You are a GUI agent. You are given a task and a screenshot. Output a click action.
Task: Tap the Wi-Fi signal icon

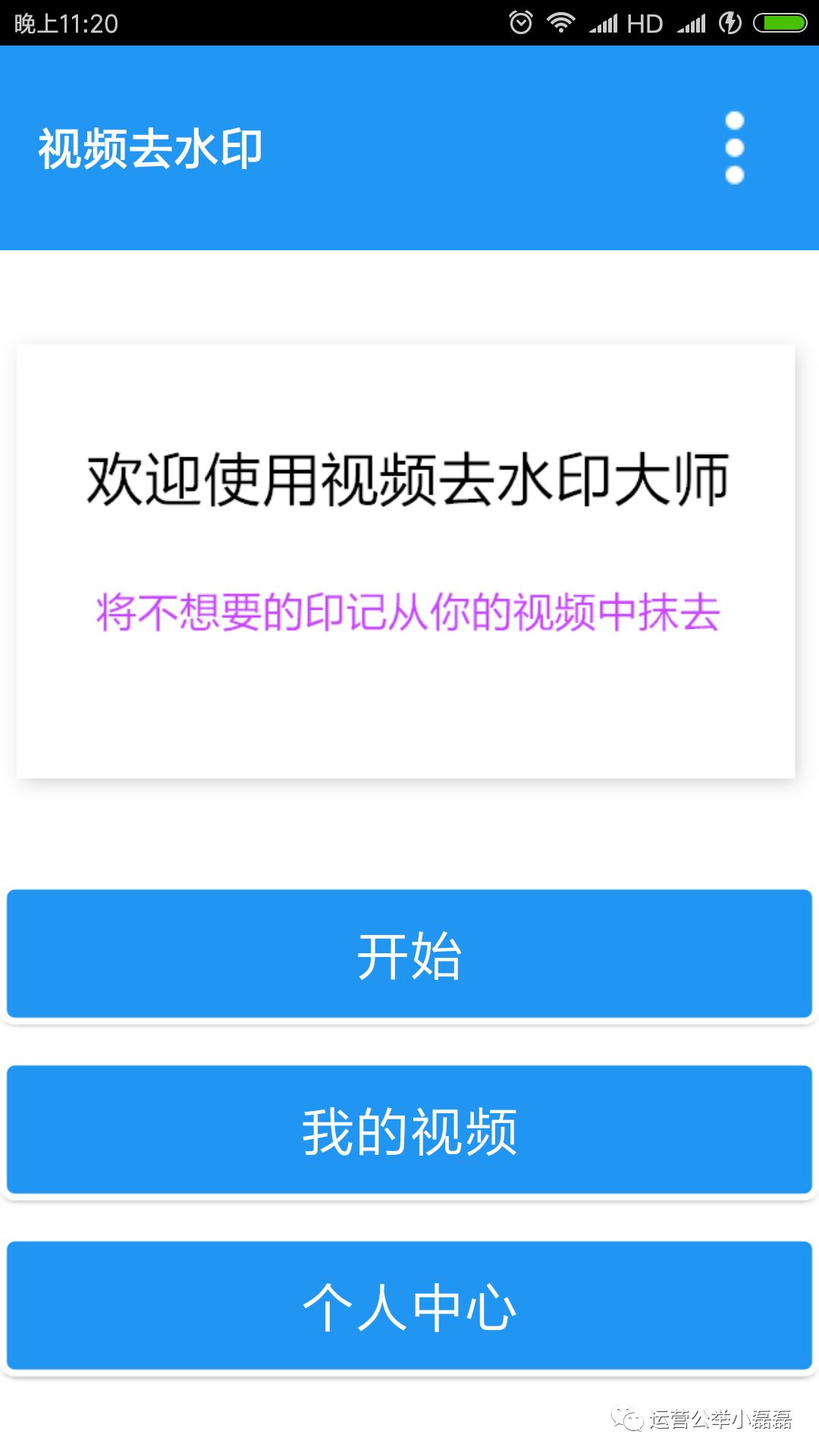tap(563, 23)
